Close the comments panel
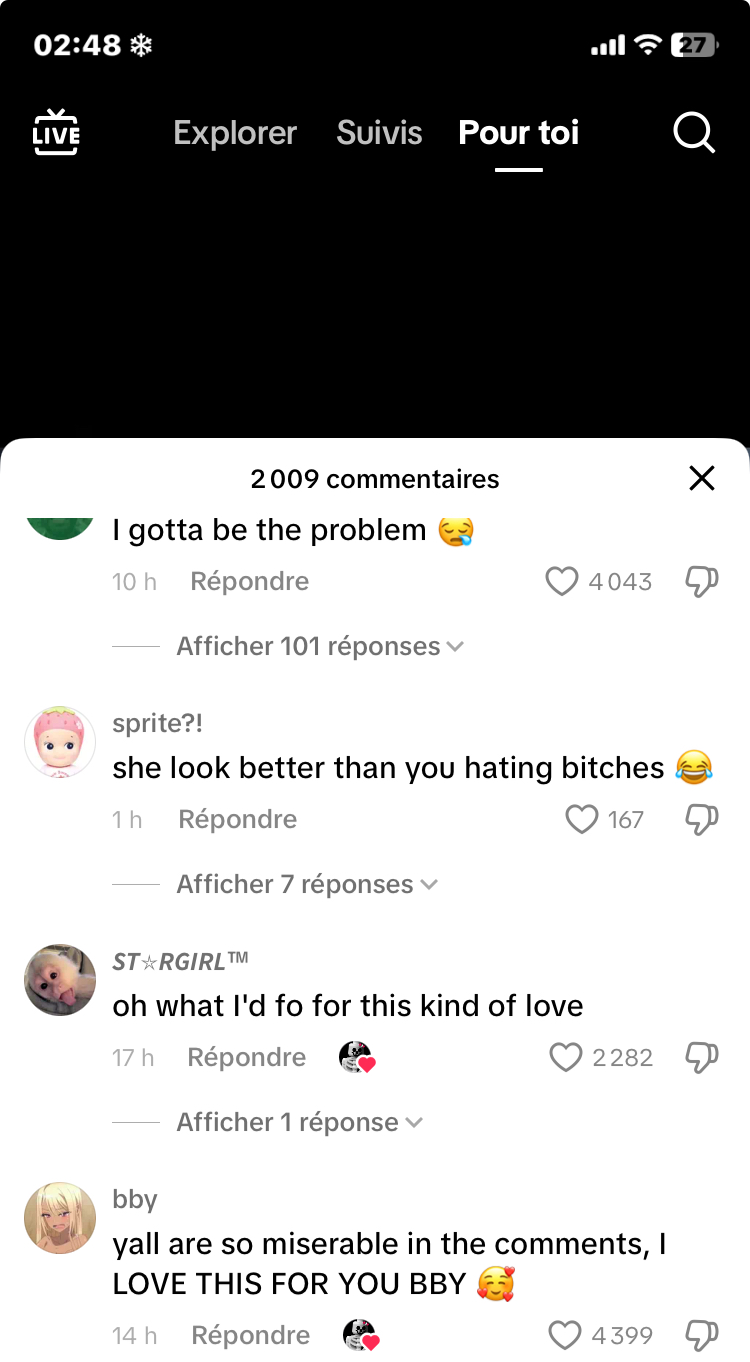This screenshot has height=1362, width=750. click(x=702, y=479)
